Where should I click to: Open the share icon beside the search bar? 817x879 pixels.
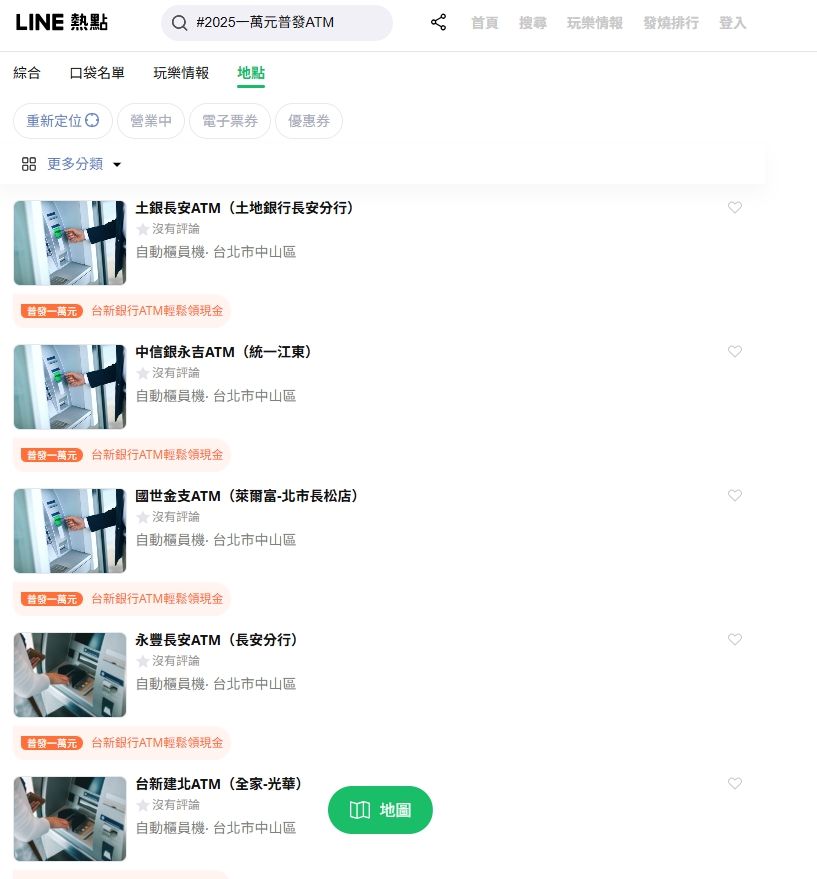[438, 22]
